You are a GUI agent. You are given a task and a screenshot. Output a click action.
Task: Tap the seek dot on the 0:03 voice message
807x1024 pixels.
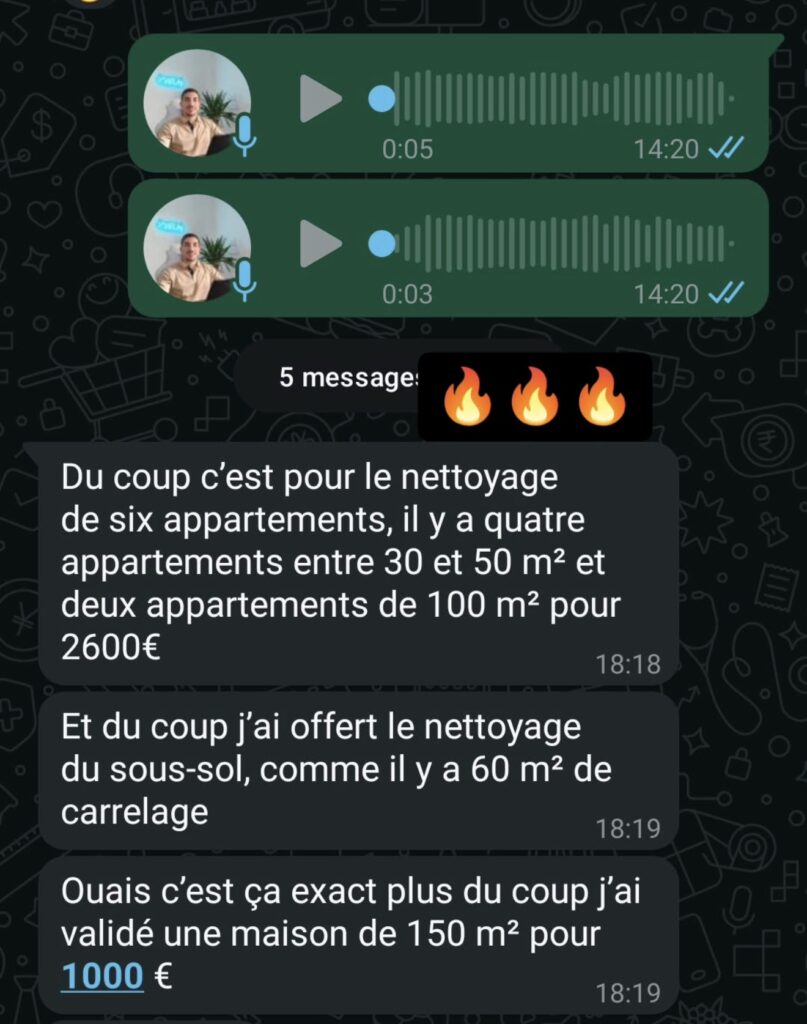pyautogui.click(x=381, y=243)
